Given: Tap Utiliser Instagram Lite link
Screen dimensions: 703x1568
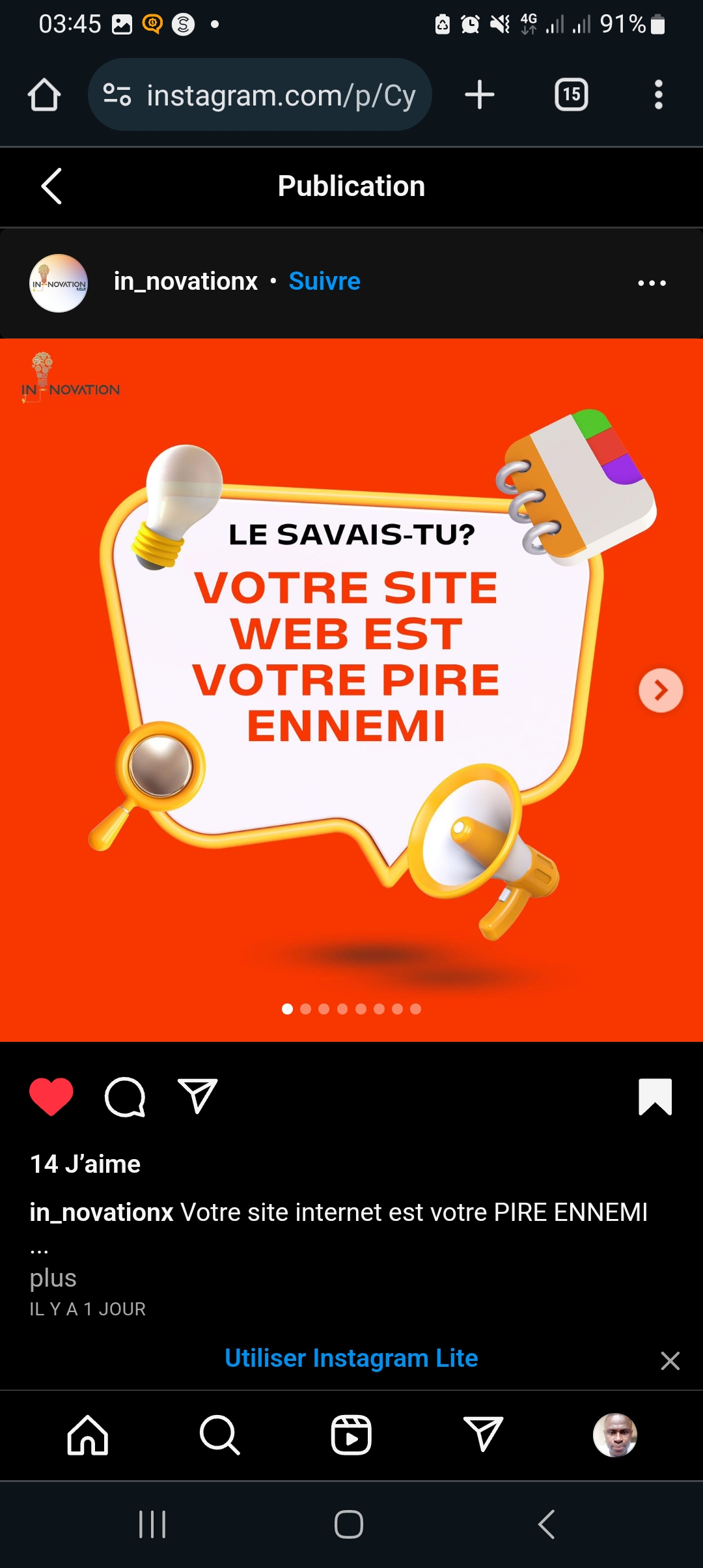Looking at the screenshot, I should point(351,1358).
